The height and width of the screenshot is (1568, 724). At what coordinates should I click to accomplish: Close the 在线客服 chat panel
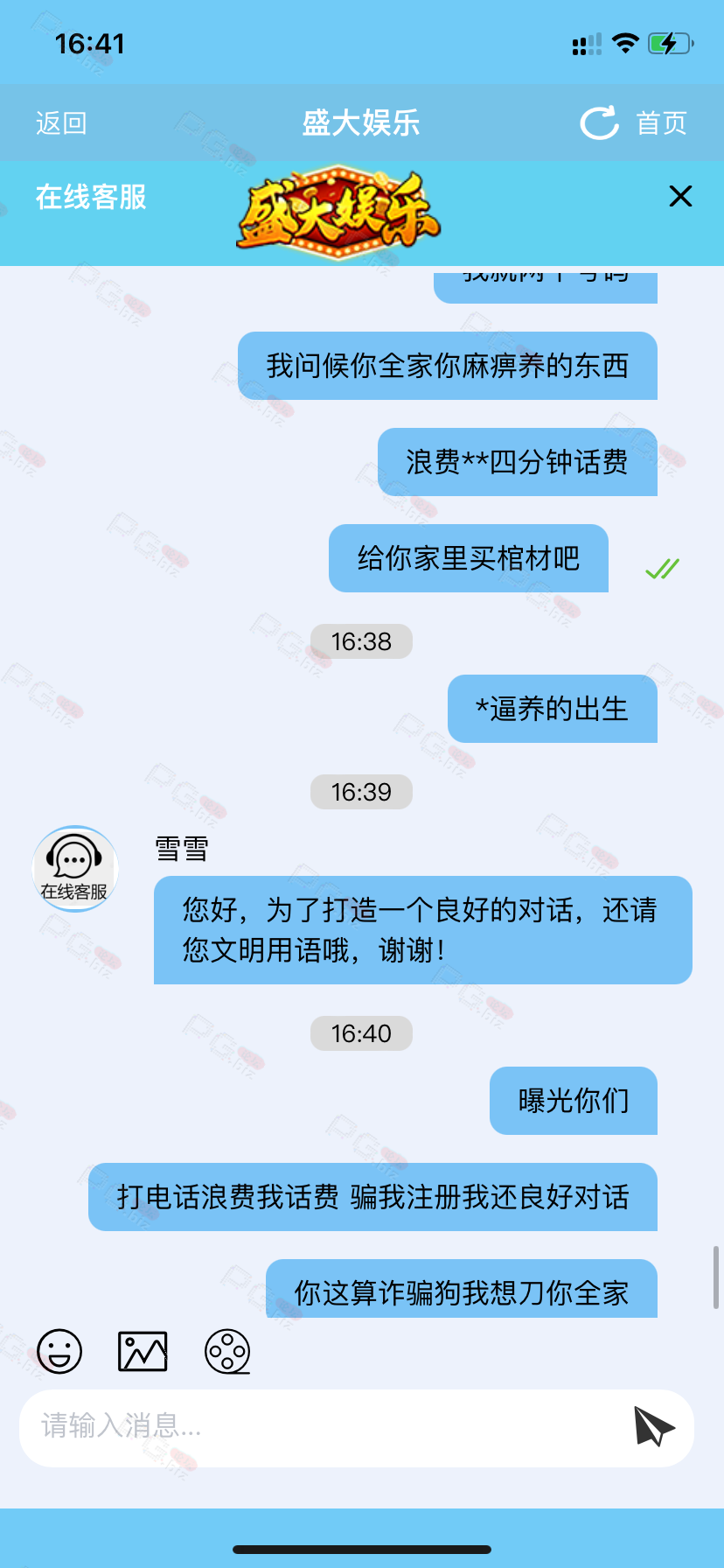[680, 196]
